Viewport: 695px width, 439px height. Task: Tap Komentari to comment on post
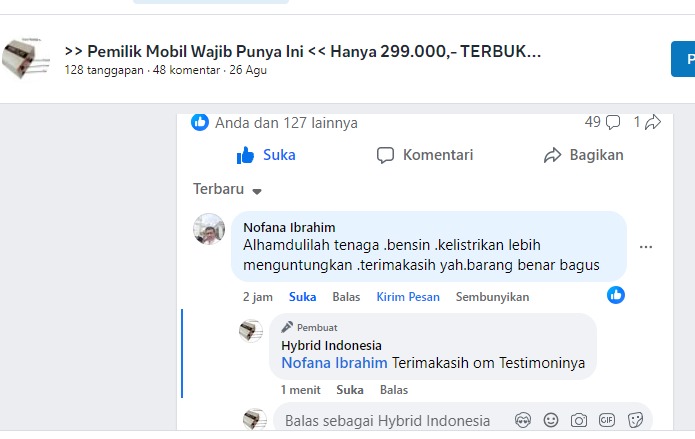point(425,155)
